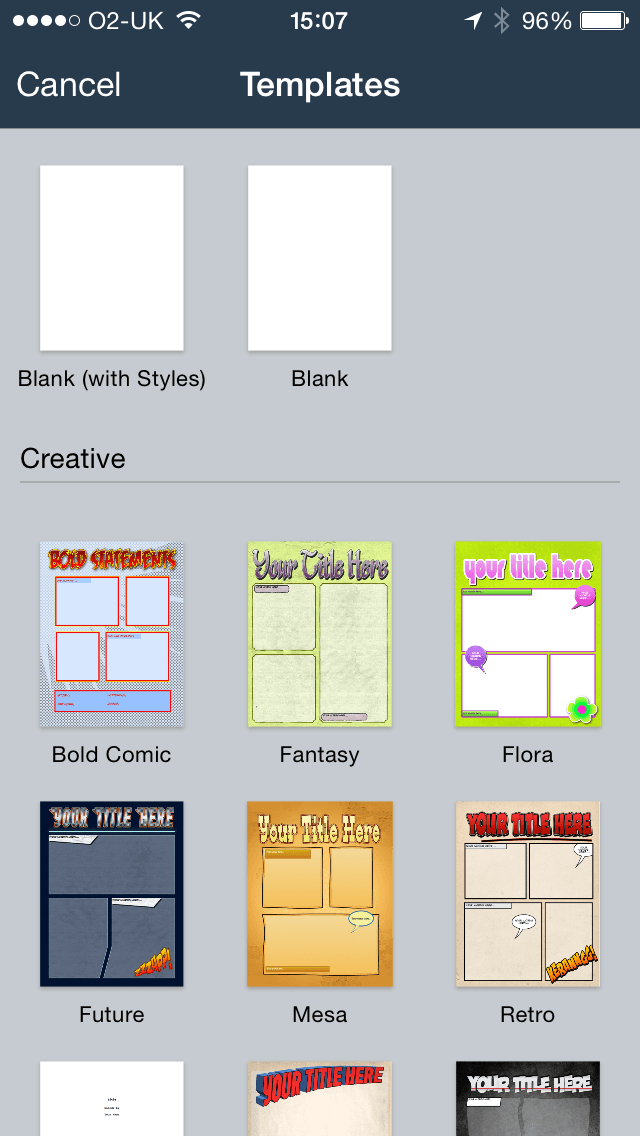Pick the Fantasy template
This screenshot has height=1136, width=640.
[x=320, y=634]
